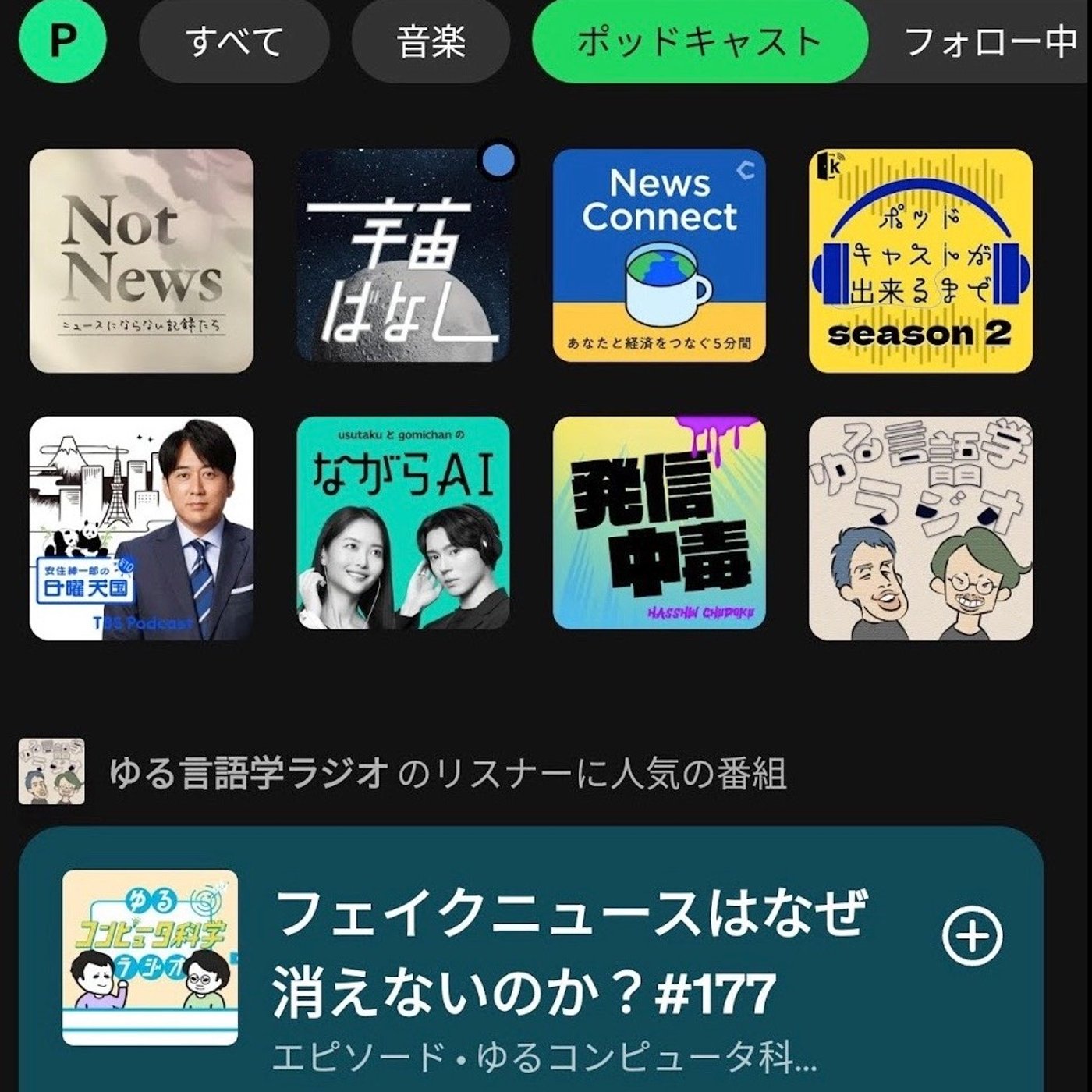Screen dimensions: 1092x1092
Task: Open the フェイクニュースはなぜ消えないのか？#177 episode
Action: click(x=569, y=953)
